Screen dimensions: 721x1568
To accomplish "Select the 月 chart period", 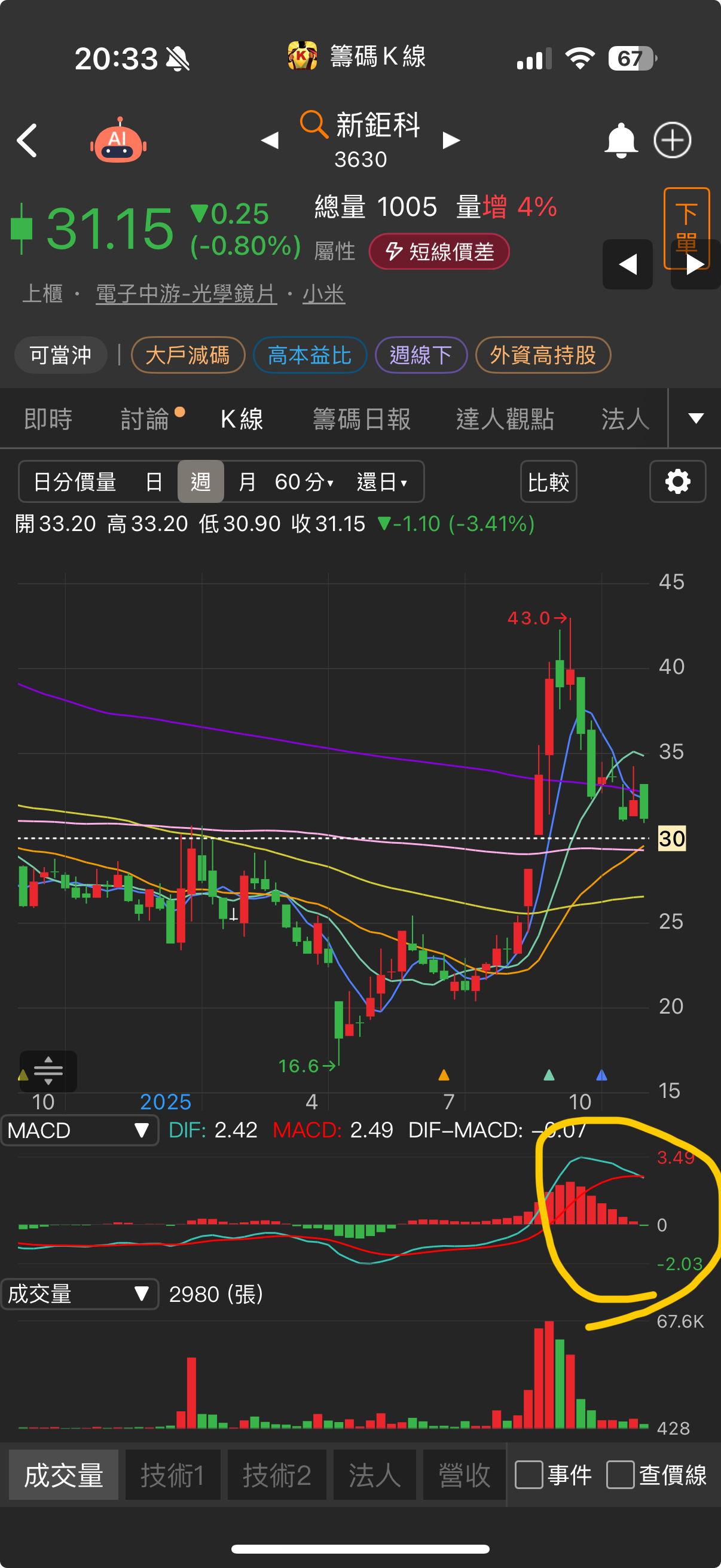I will 246,482.
